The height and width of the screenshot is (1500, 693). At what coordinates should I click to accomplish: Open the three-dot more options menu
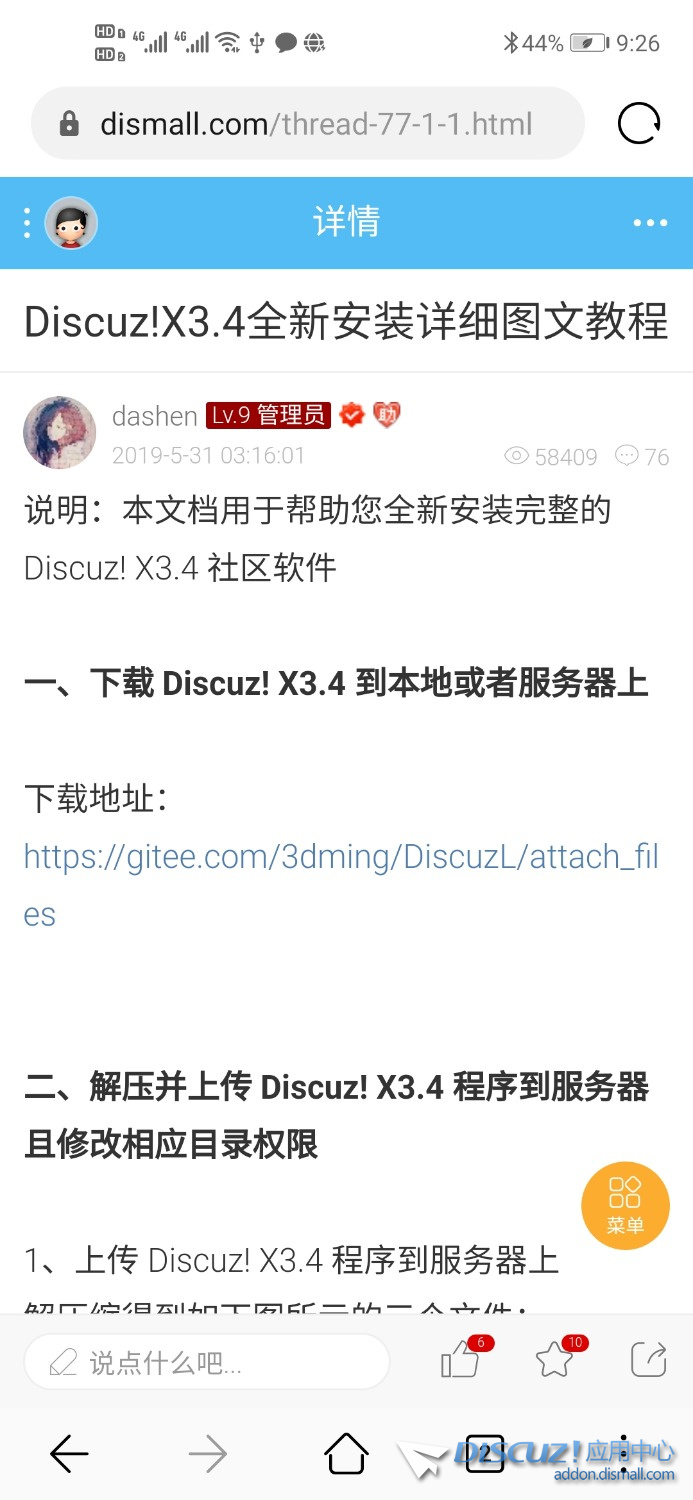click(650, 223)
